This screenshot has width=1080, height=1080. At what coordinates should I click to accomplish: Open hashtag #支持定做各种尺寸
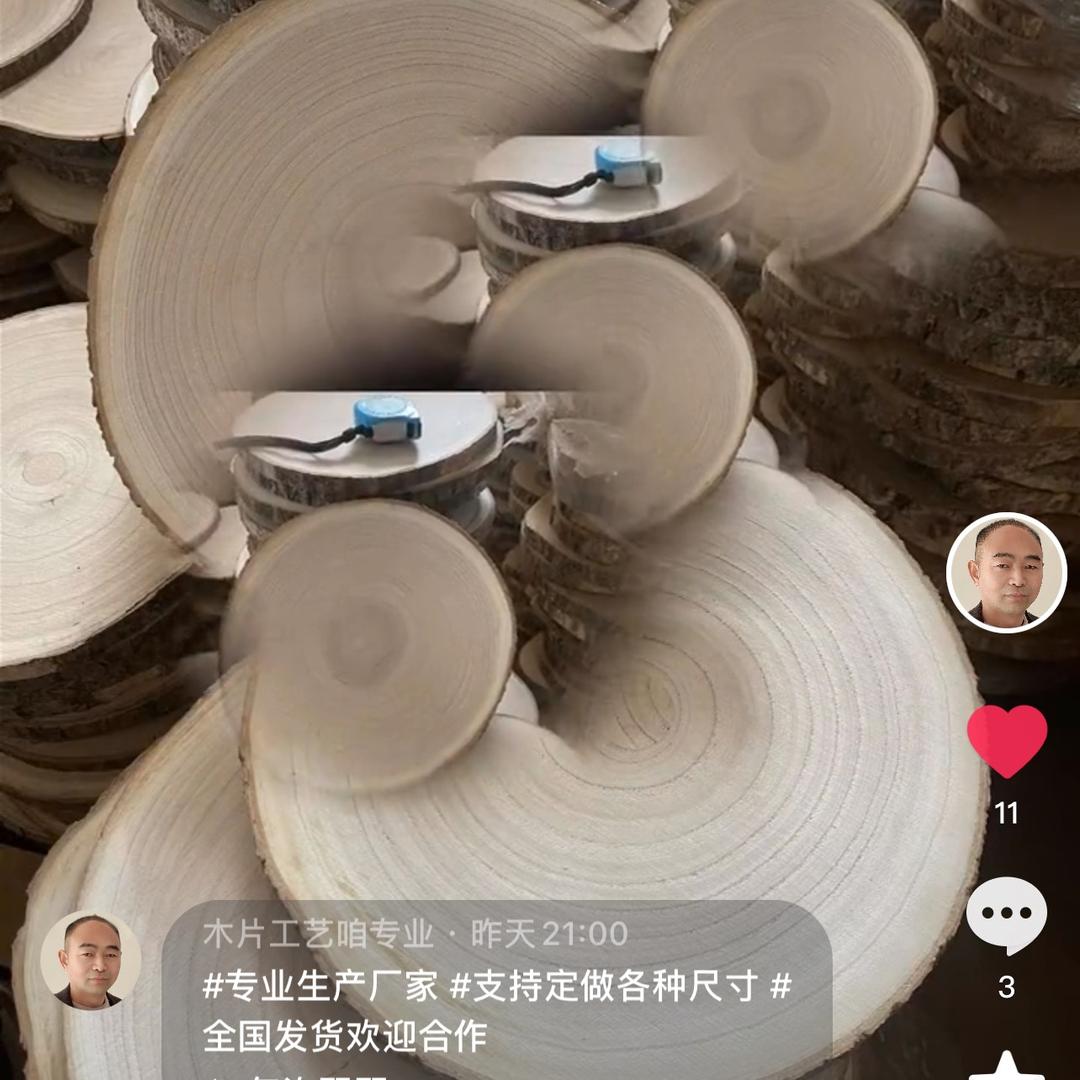602,986
